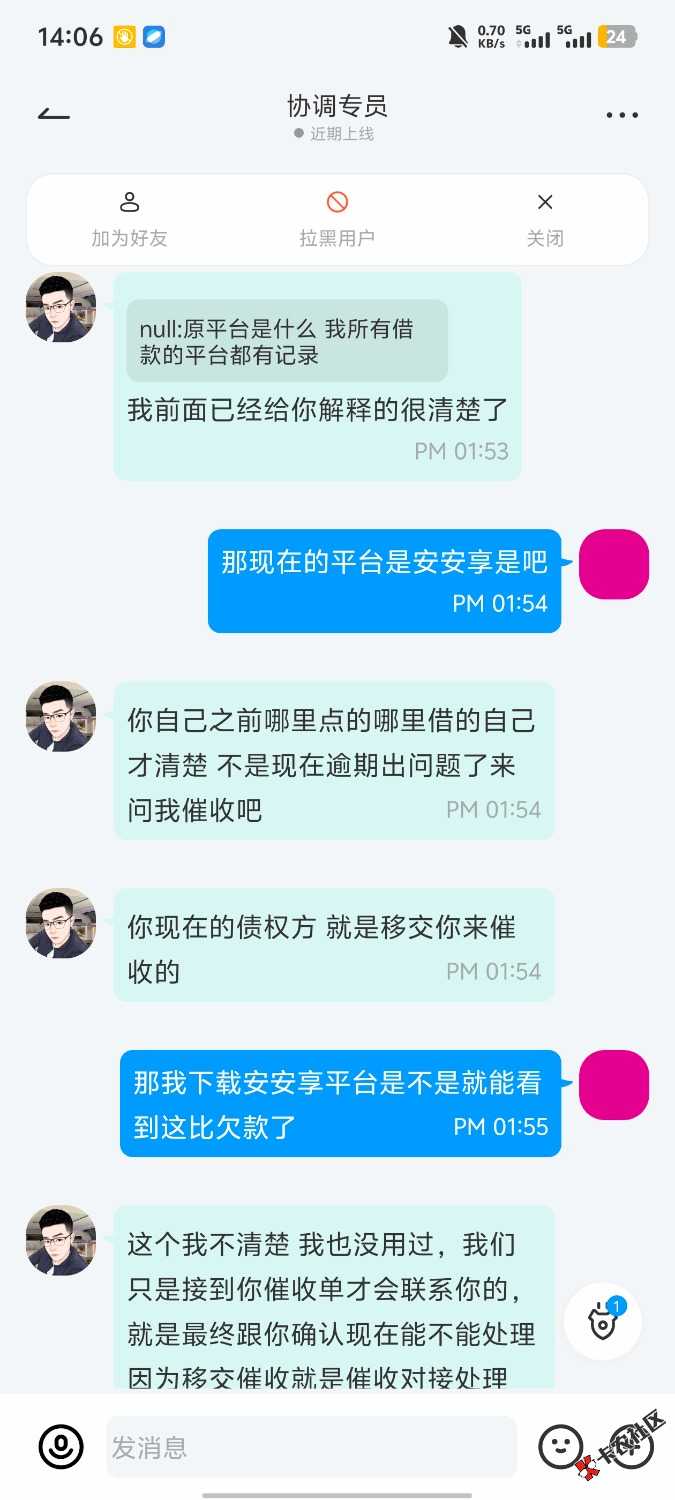Dismiss the stranger action bar (关闭)

545,219
